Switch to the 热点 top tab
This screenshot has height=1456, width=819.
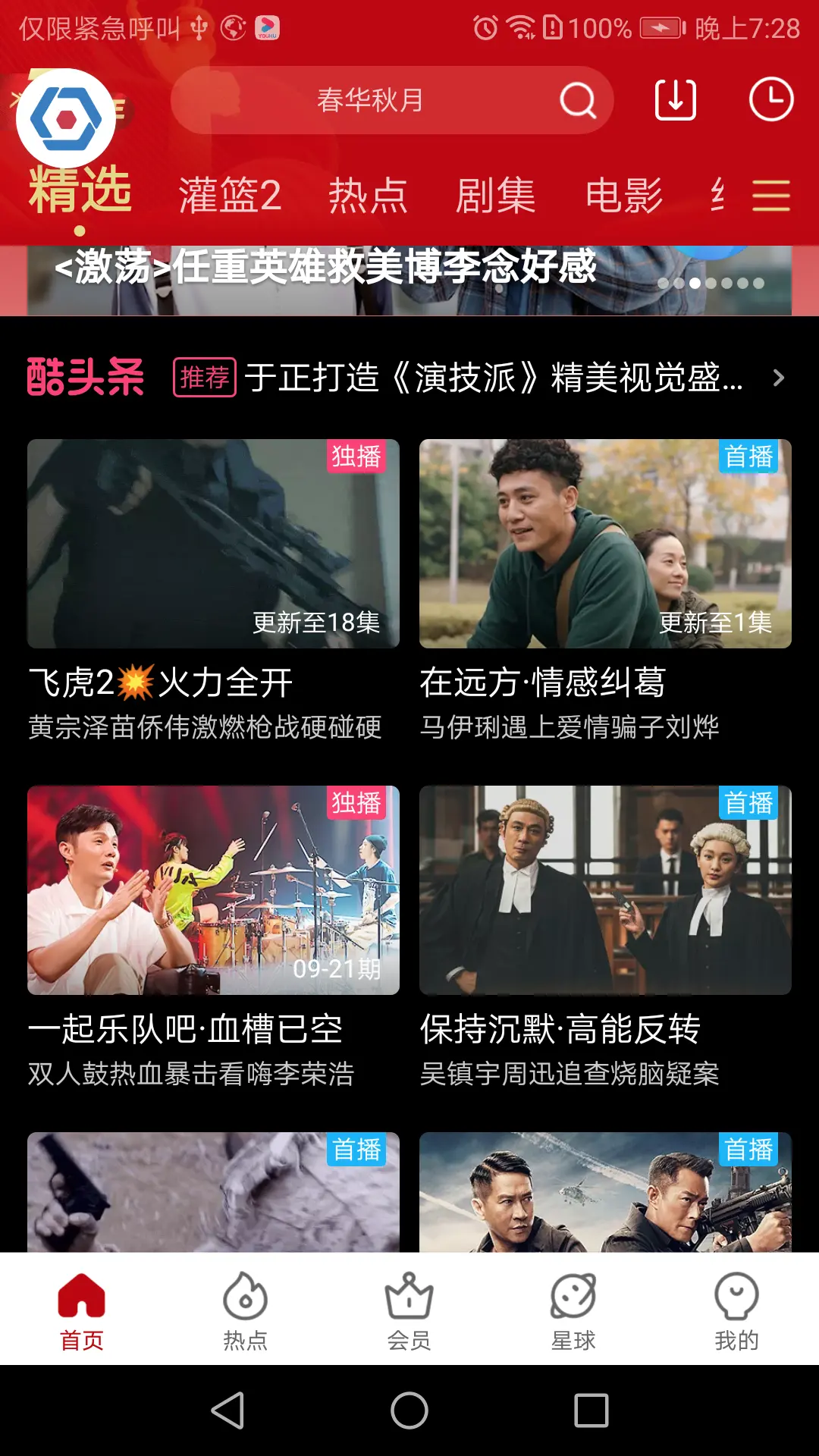[368, 196]
